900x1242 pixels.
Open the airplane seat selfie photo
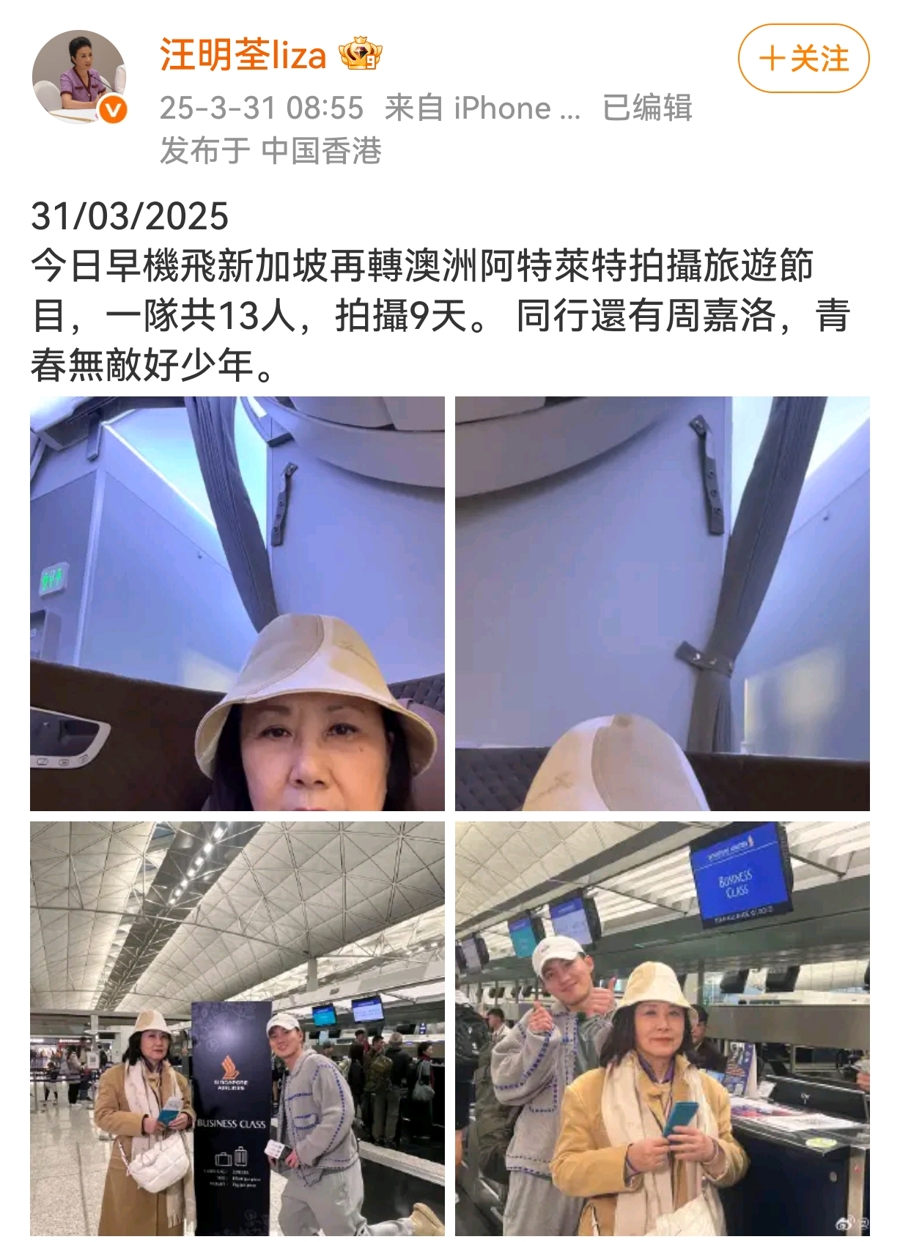tap(237, 603)
